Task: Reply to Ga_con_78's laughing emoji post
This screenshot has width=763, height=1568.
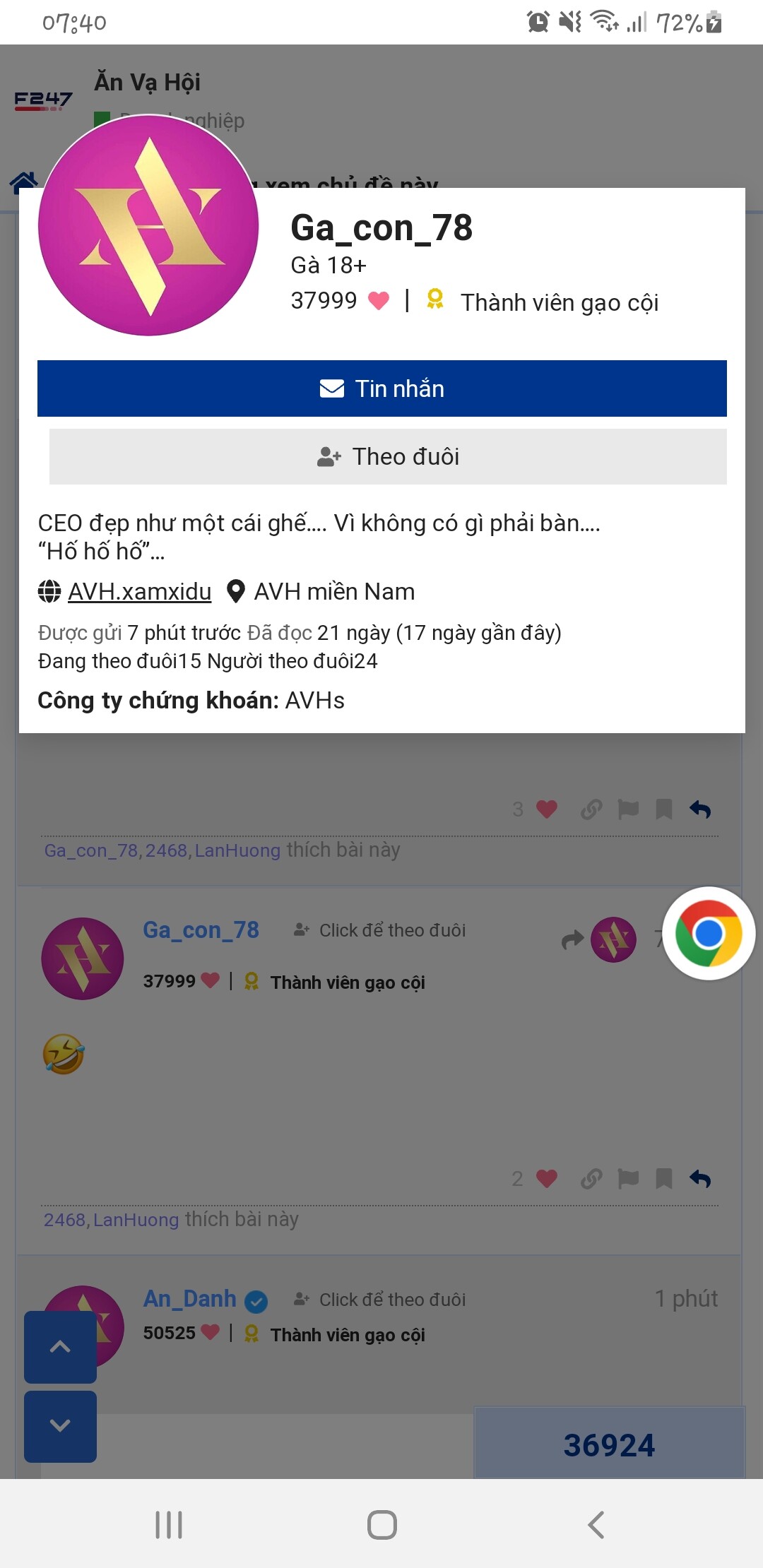Action: click(x=699, y=1178)
